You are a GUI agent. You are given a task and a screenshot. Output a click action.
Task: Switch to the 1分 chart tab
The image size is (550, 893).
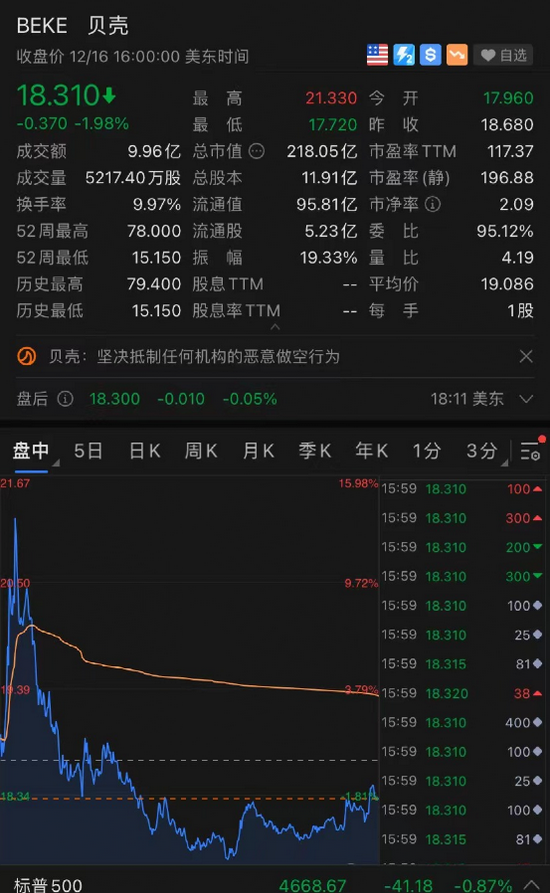click(x=427, y=451)
